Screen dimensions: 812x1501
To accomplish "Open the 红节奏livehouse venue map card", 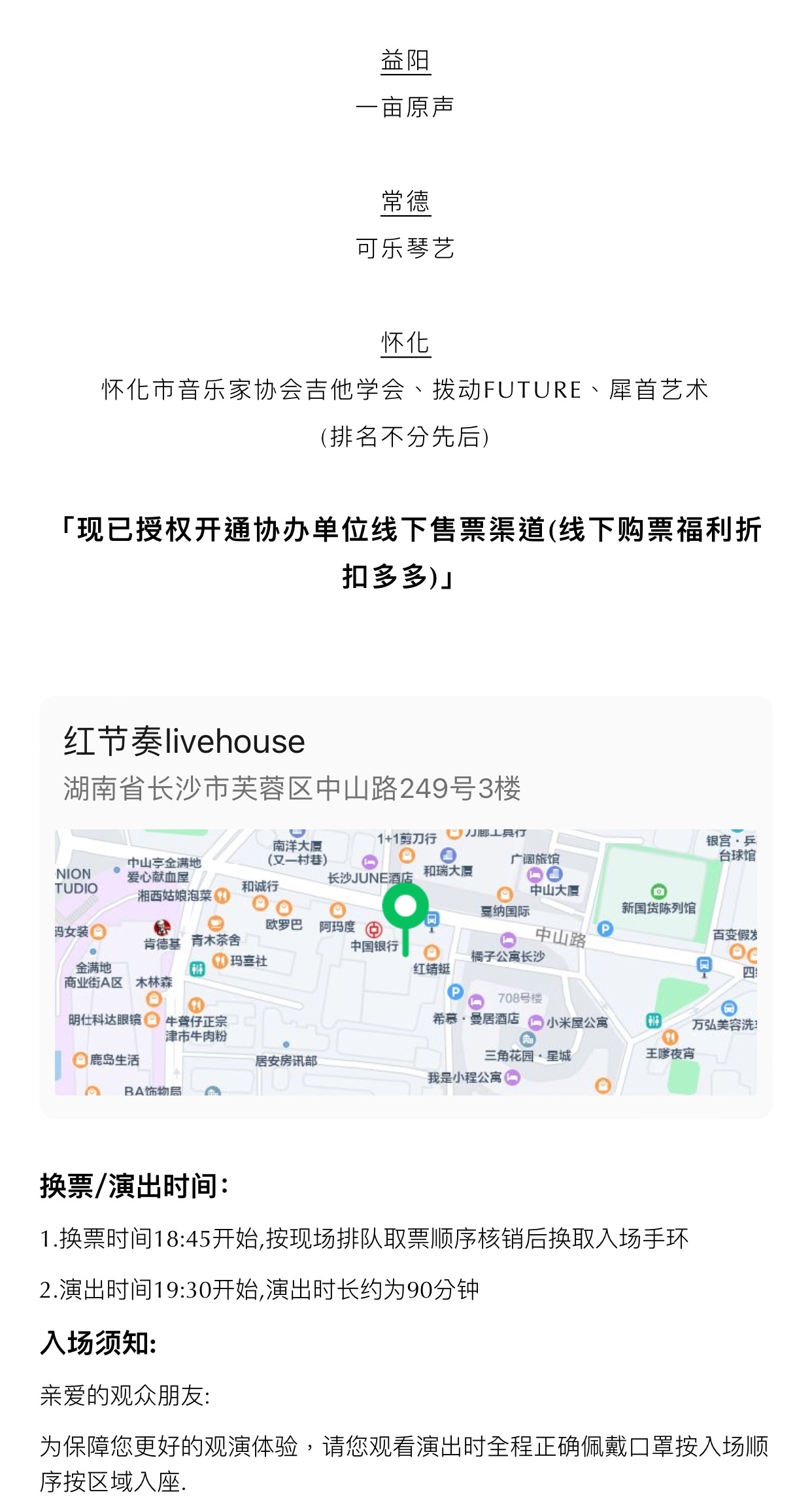I will 405,907.
